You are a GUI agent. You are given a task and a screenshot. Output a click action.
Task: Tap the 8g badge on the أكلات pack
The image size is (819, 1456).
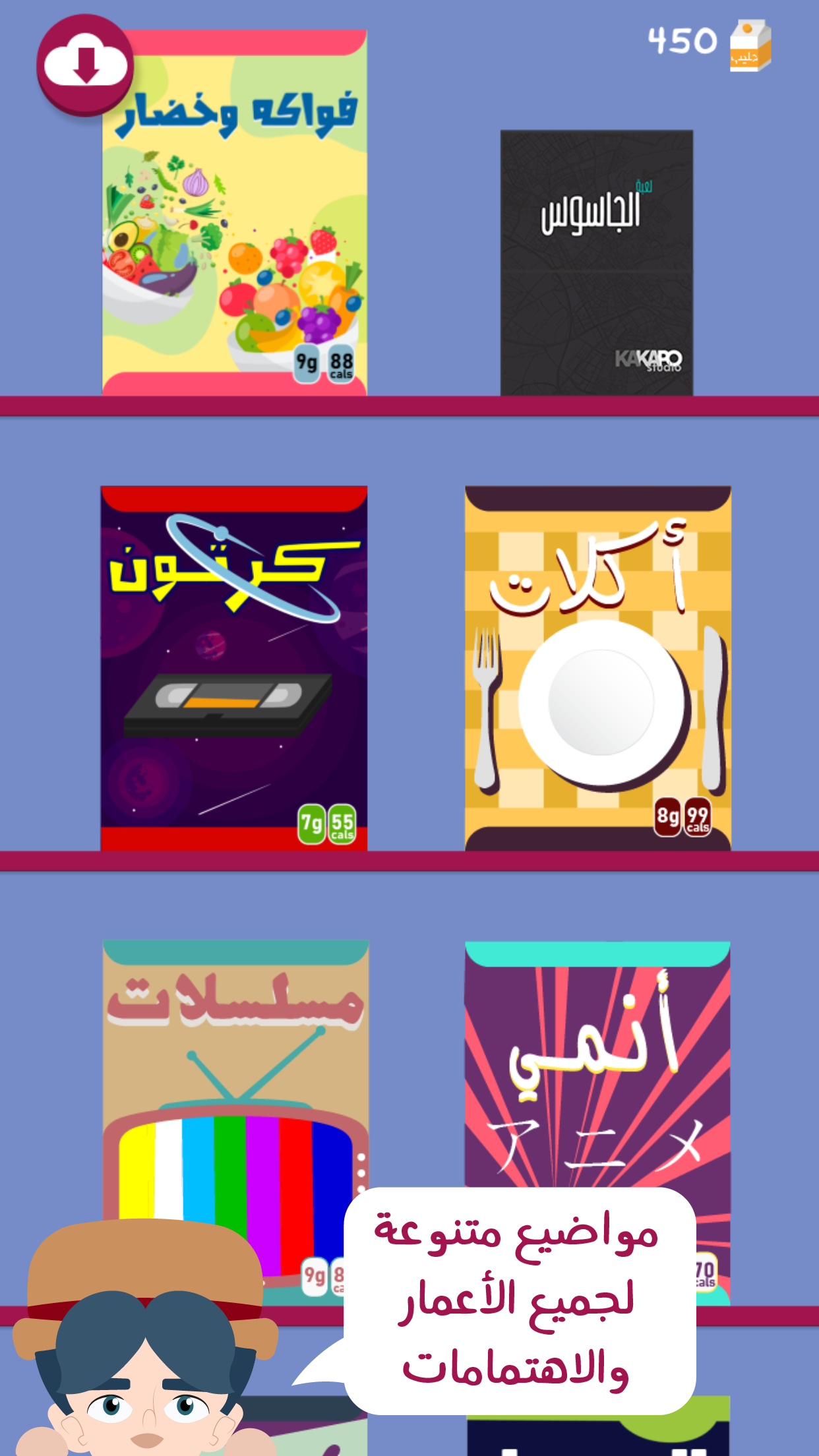(x=667, y=818)
